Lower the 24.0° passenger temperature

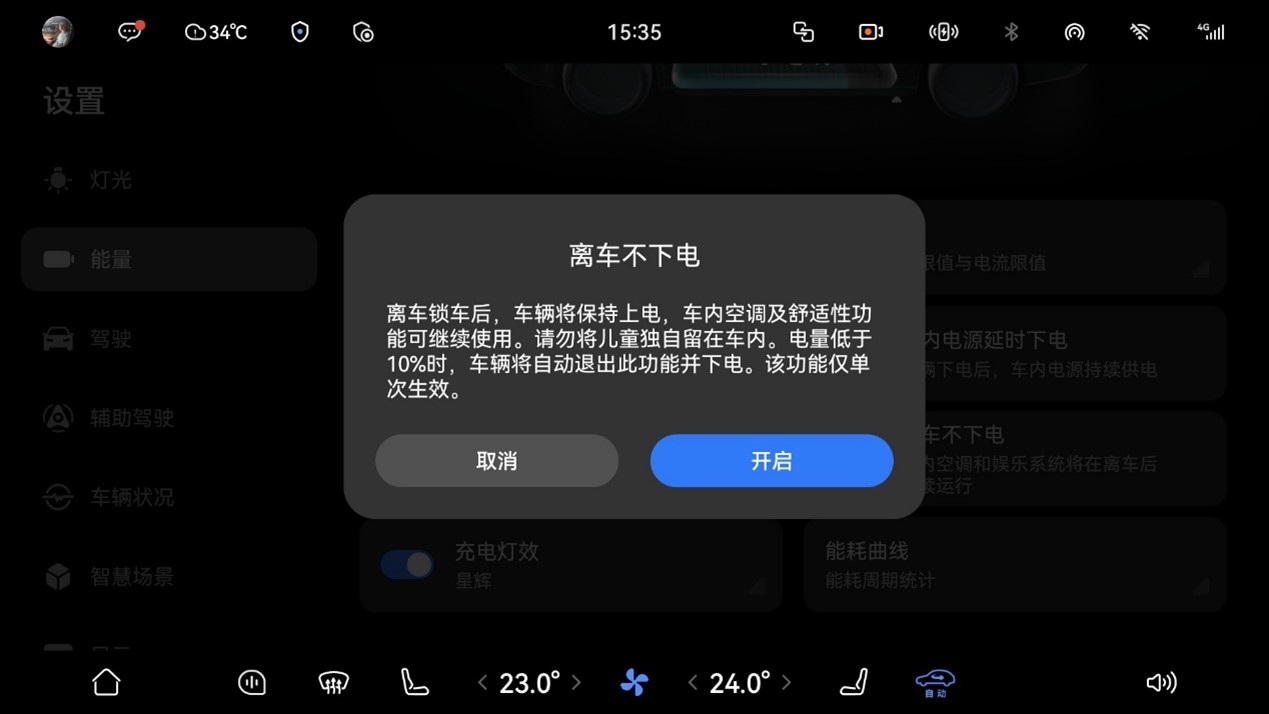point(693,683)
